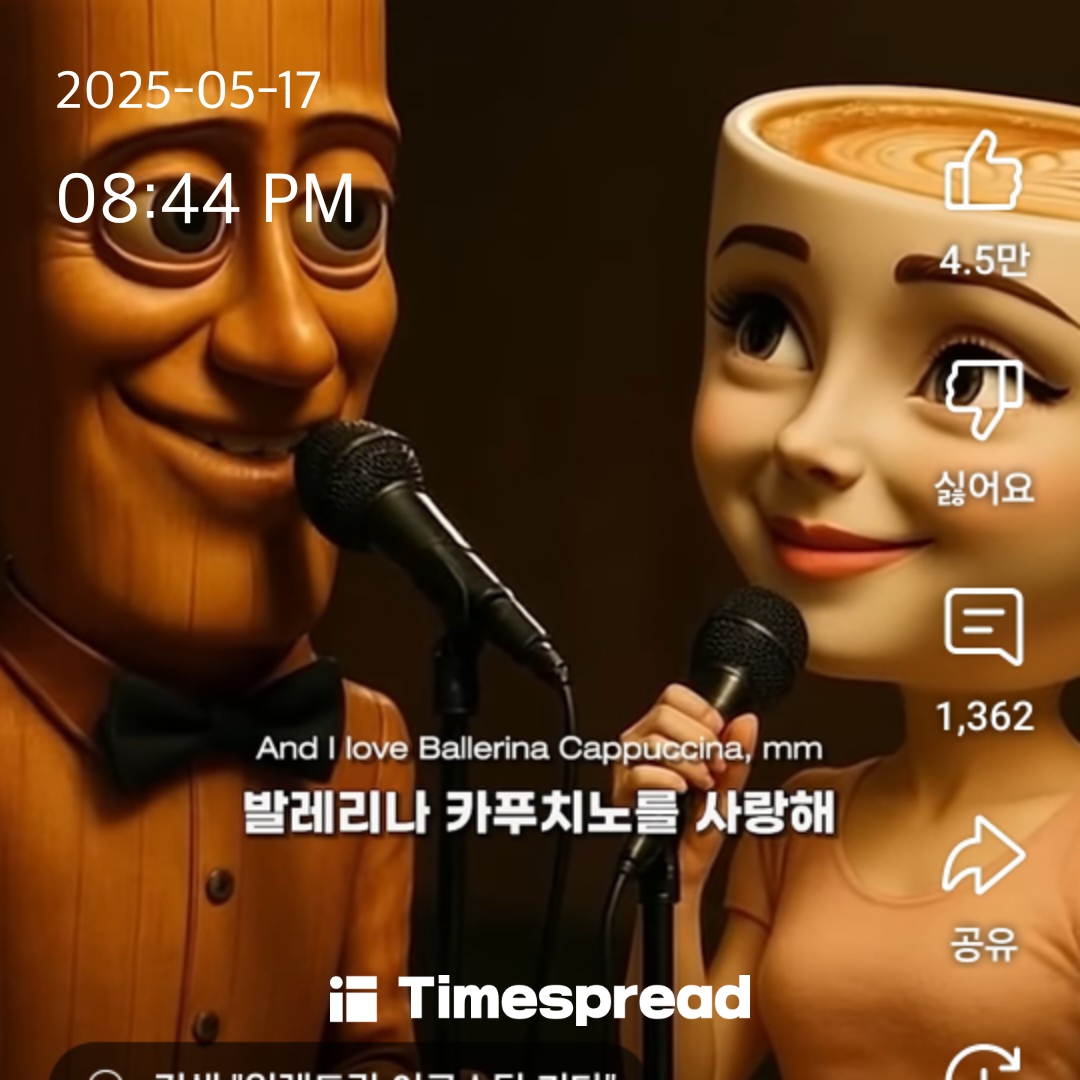The image size is (1080, 1080).
Task: Open the comments with 1,362 replies
Action: (984, 628)
